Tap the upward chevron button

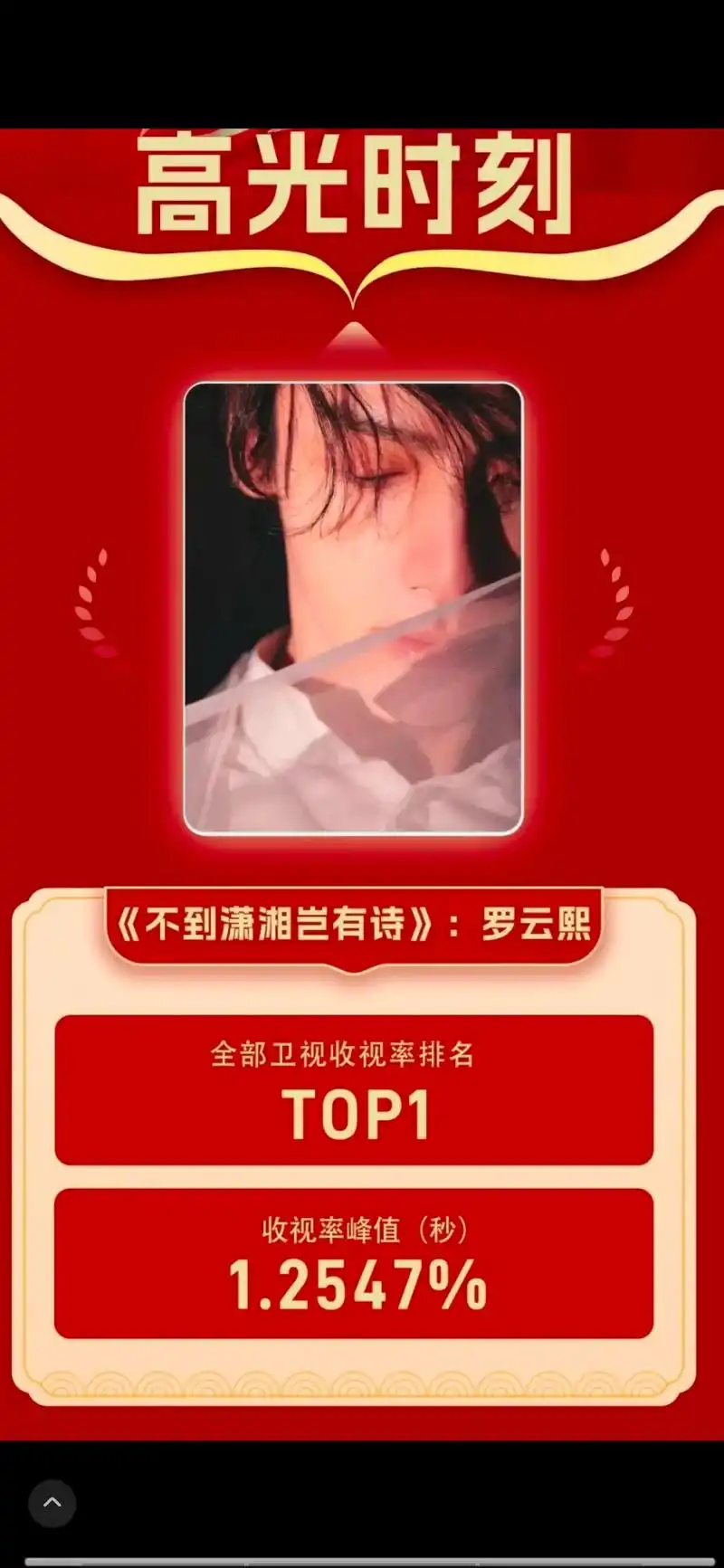click(52, 1503)
